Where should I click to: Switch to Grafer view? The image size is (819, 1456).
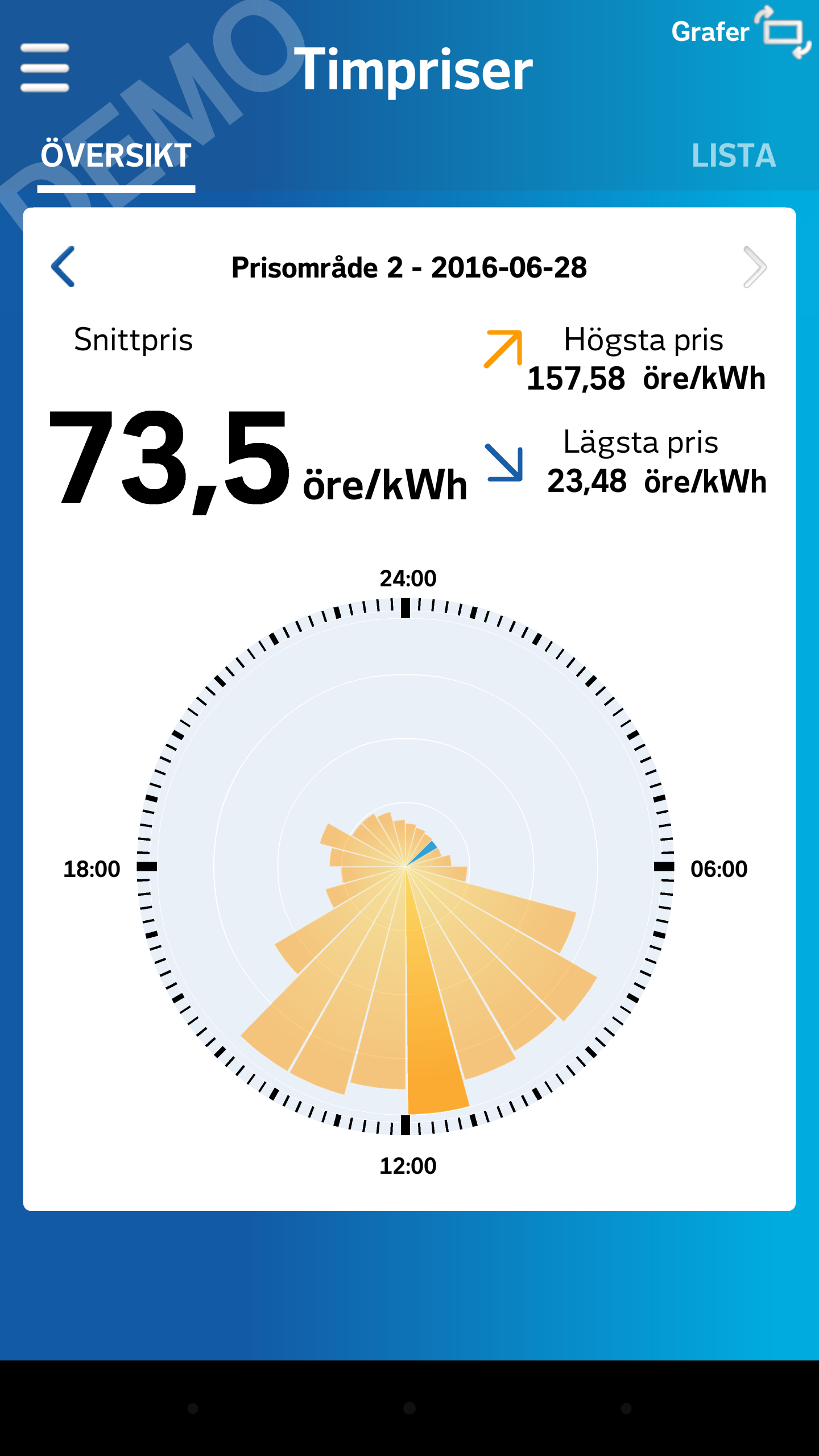pyautogui.click(x=739, y=32)
